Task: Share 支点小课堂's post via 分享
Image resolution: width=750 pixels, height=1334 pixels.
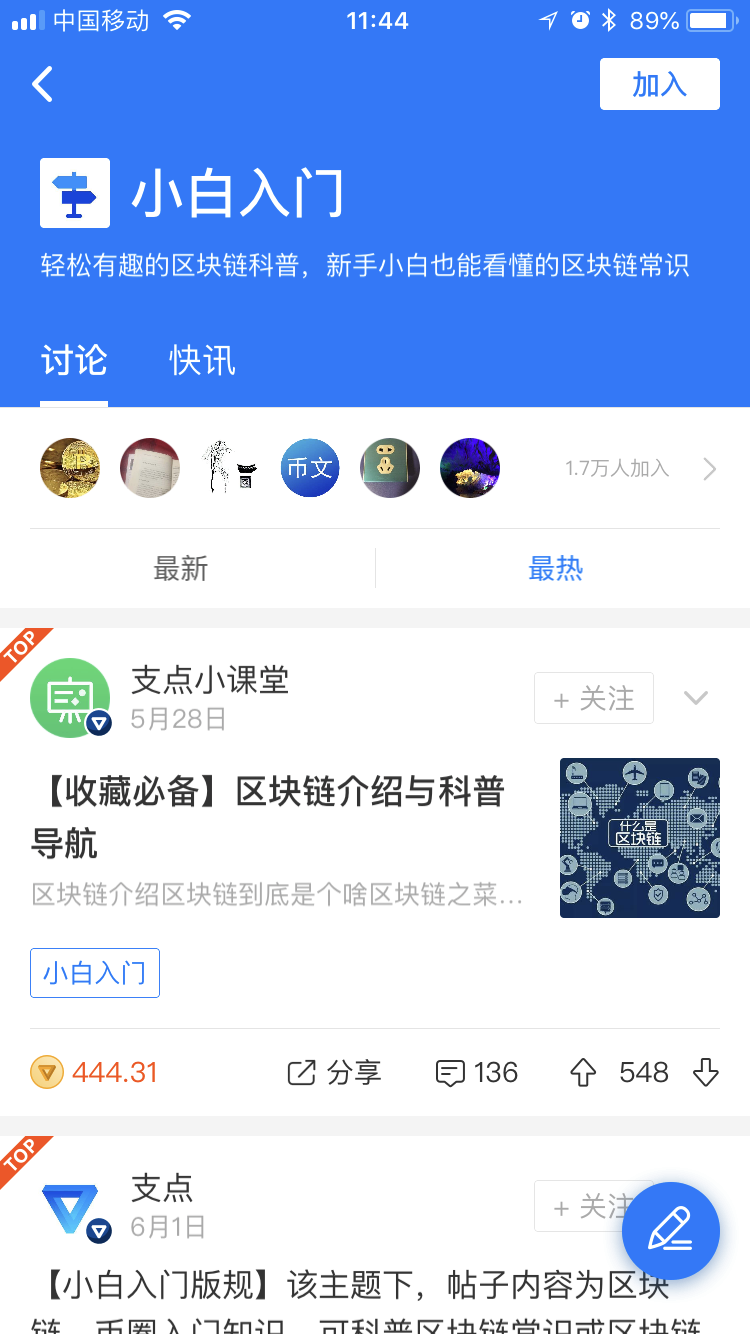Action: click(x=334, y=1073)
